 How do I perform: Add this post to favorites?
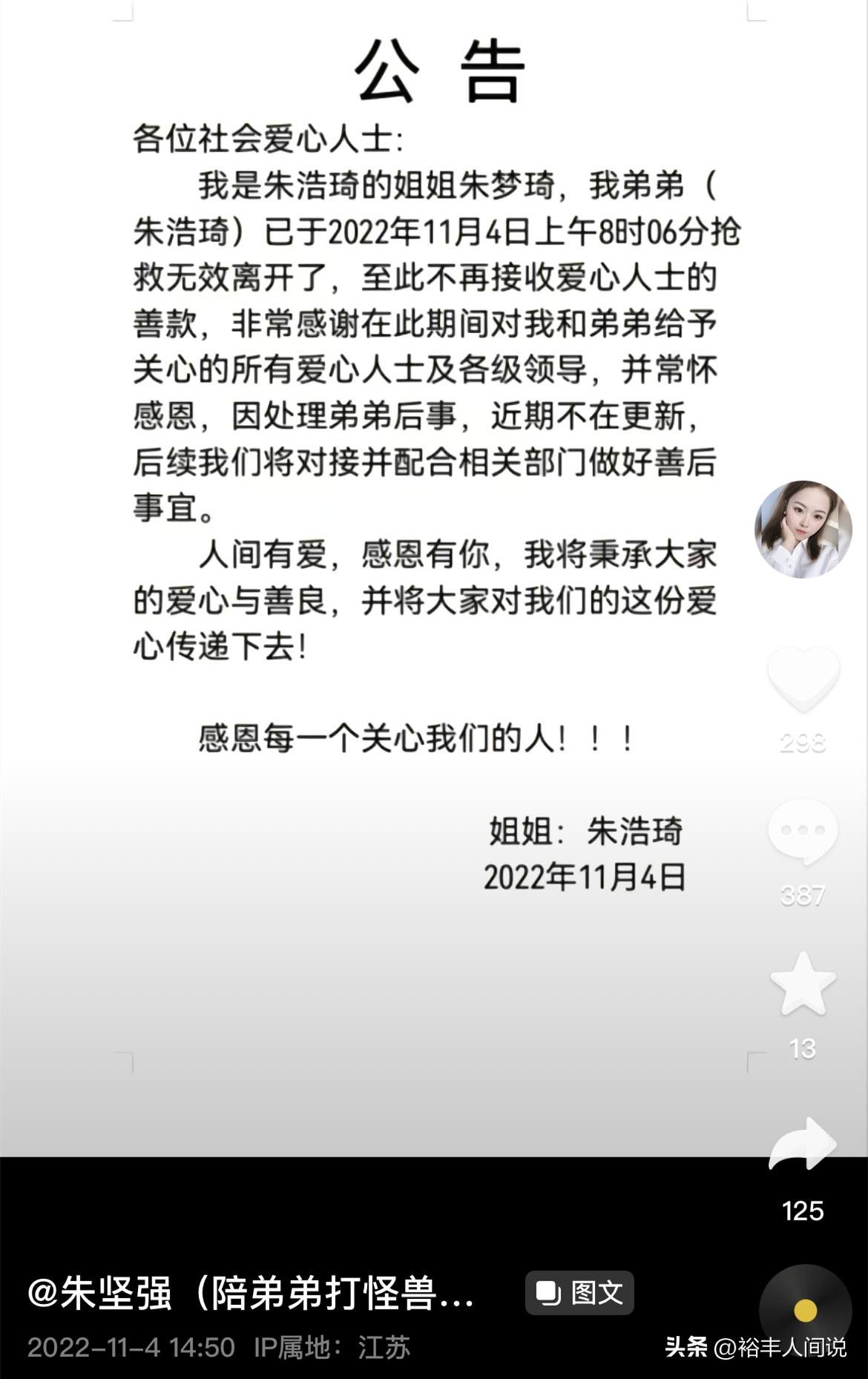tap(803, 984)
